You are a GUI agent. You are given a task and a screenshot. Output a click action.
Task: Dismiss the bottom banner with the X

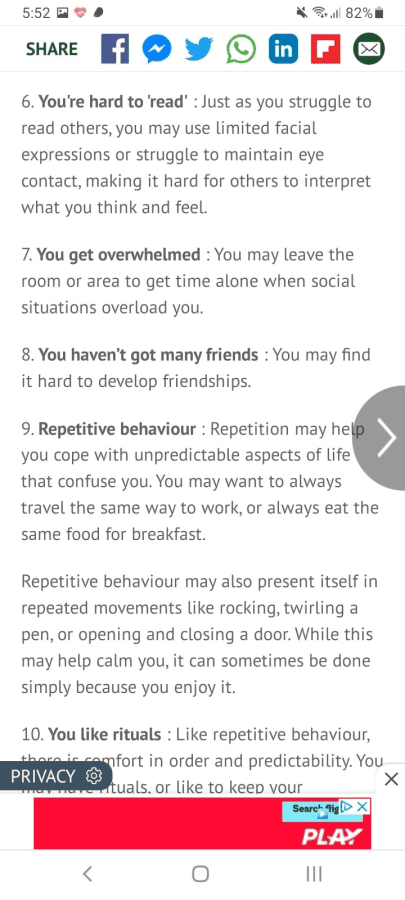click(x=391, y=779)
